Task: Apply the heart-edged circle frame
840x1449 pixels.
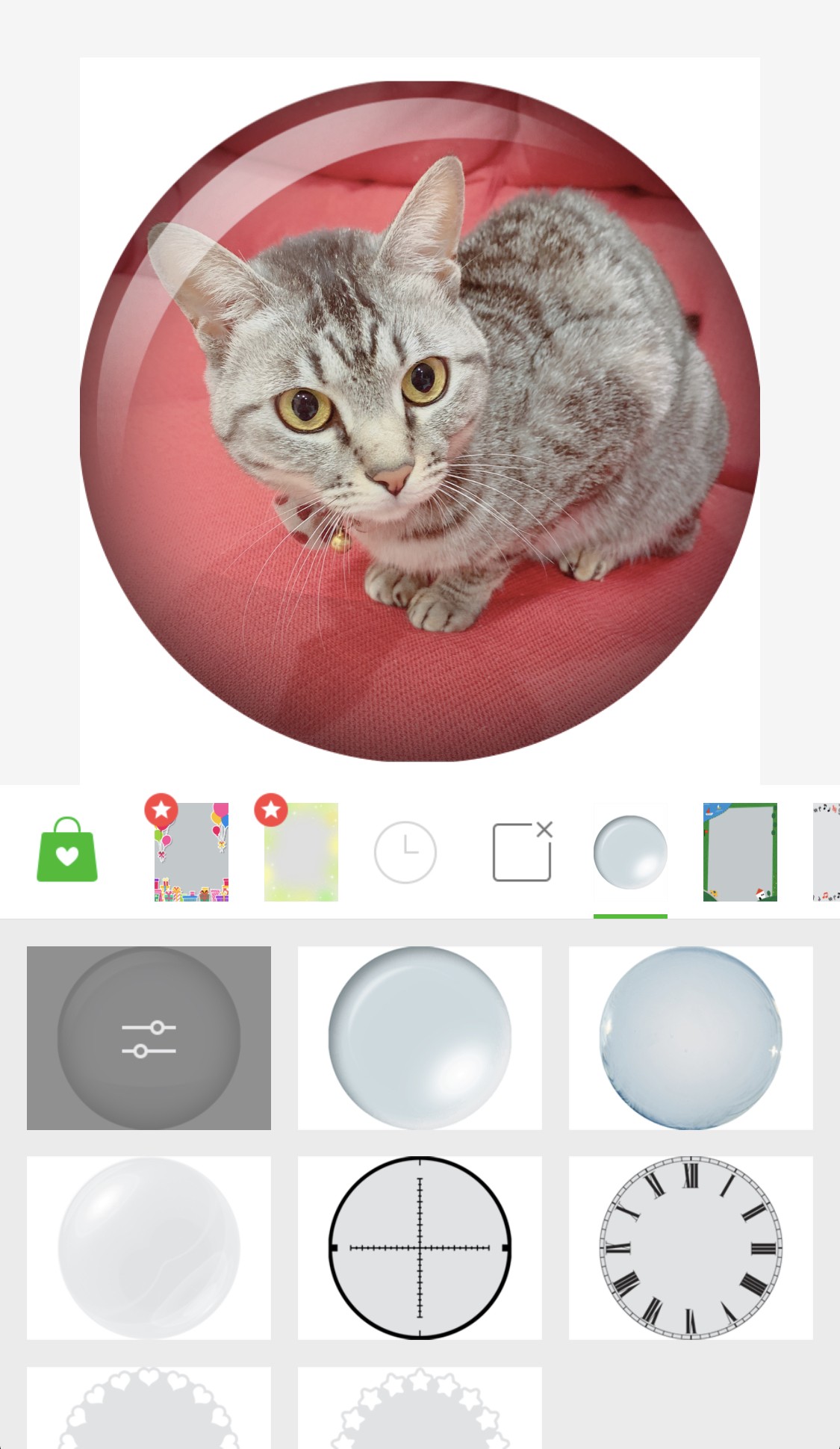Action: [x=149, y=1409]
